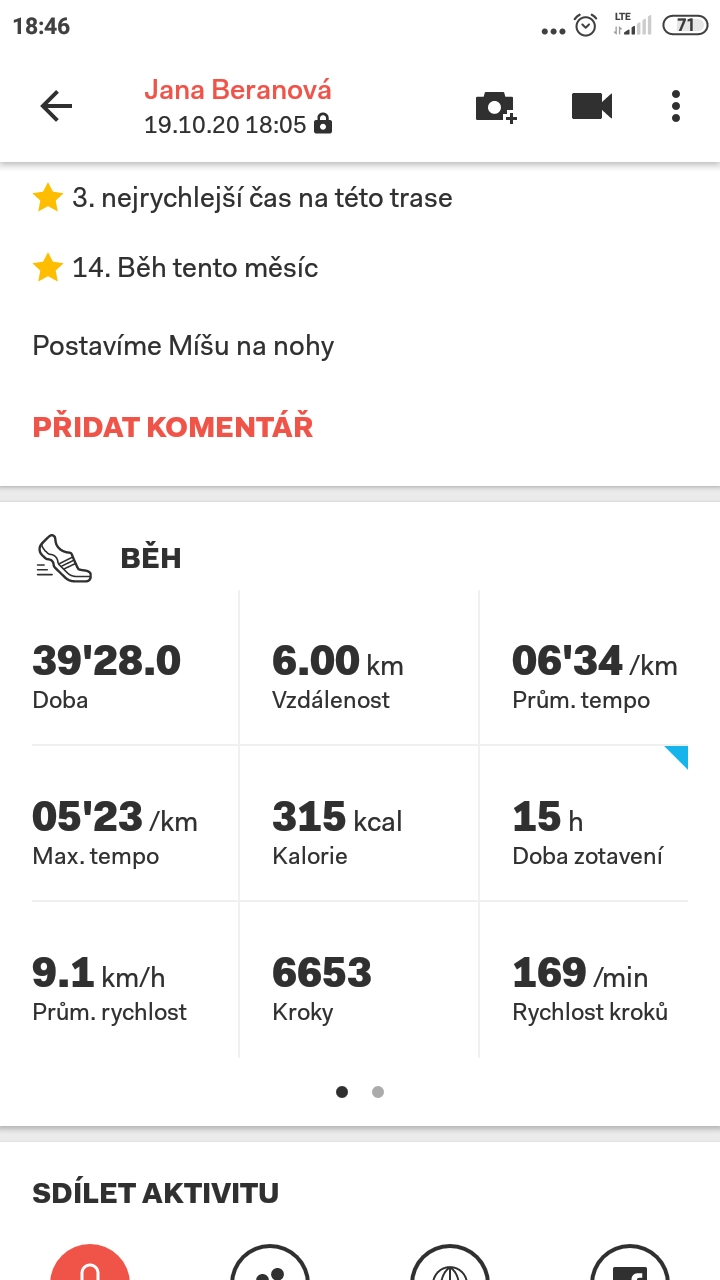Choose the followers sharing option icon
The width and height of the screenshot is (720, 1280).
pyautogui.click(x=270, y=1262)
